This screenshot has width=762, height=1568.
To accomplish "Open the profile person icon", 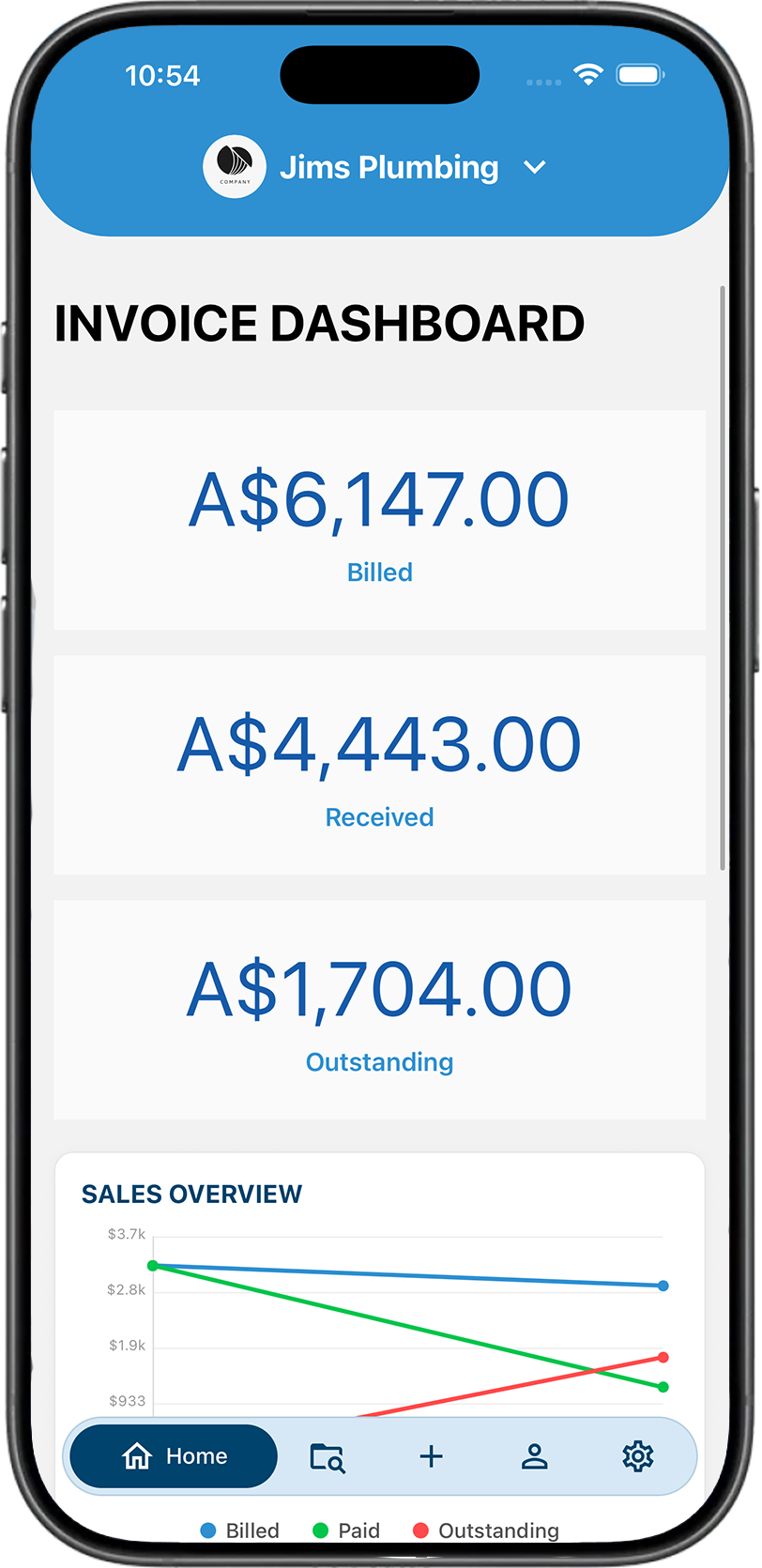I will coord(535,1456).
